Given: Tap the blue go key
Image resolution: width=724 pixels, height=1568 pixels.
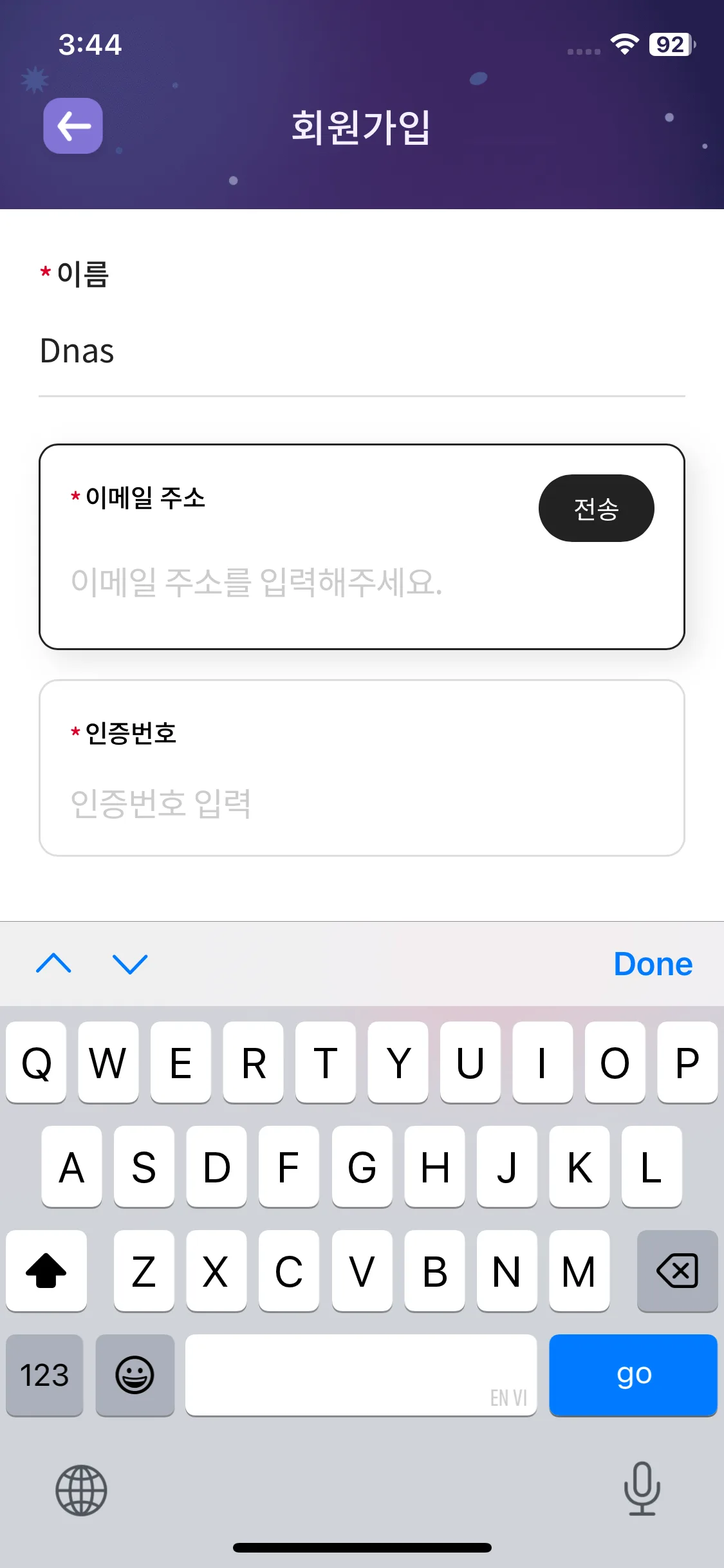Looking at the screenshot, I should coord(633,1376).
